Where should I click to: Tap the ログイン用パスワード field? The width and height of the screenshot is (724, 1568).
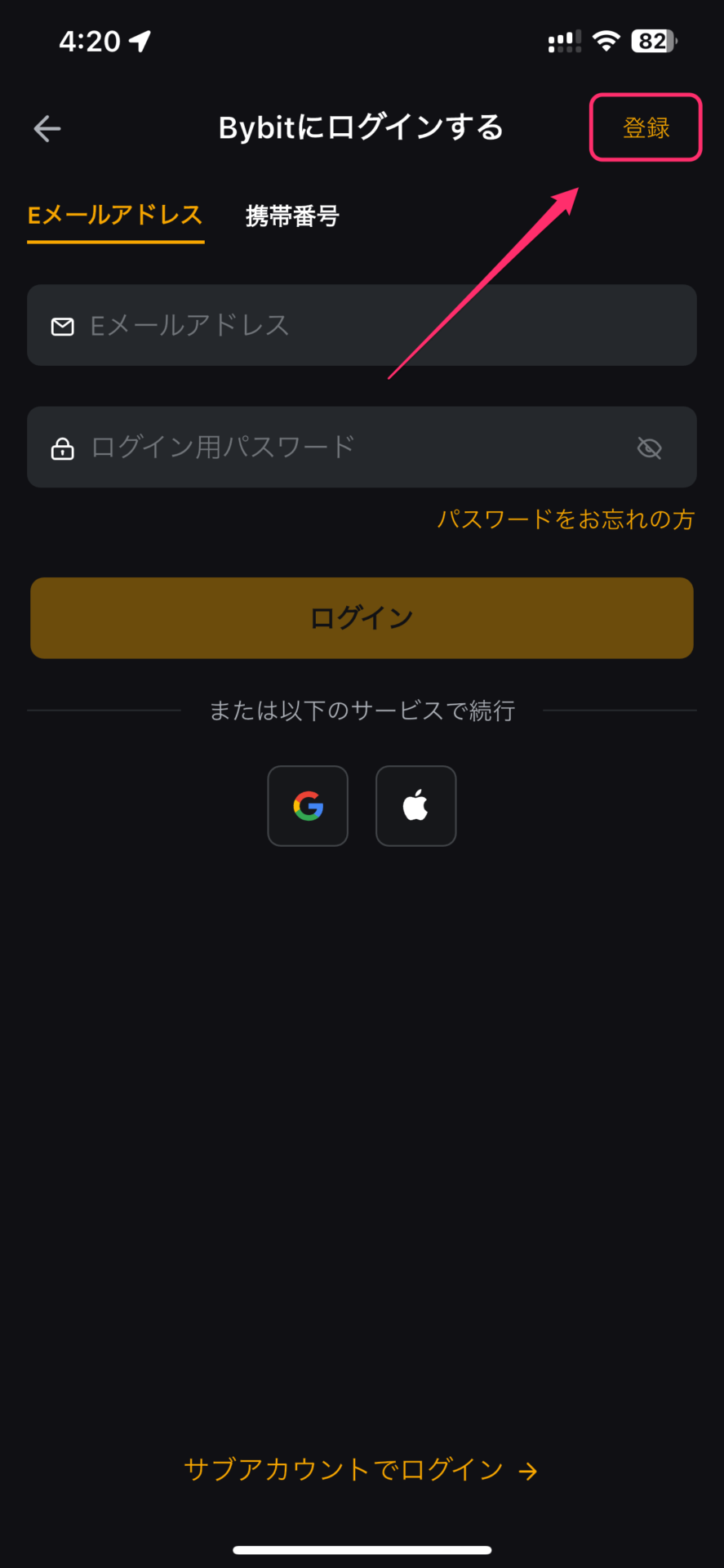[362, 448]
